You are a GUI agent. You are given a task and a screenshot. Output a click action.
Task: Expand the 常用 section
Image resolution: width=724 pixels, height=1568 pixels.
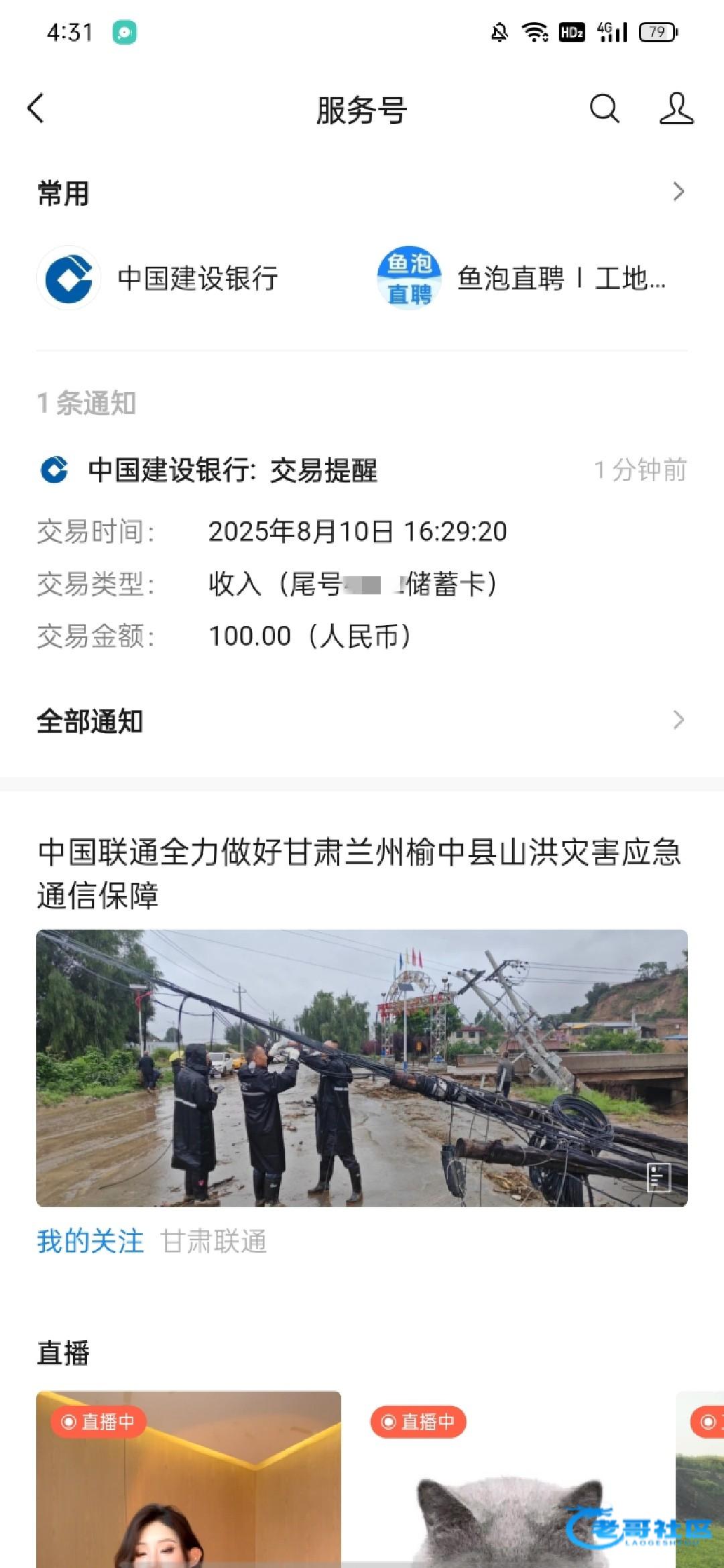[678, 192]
